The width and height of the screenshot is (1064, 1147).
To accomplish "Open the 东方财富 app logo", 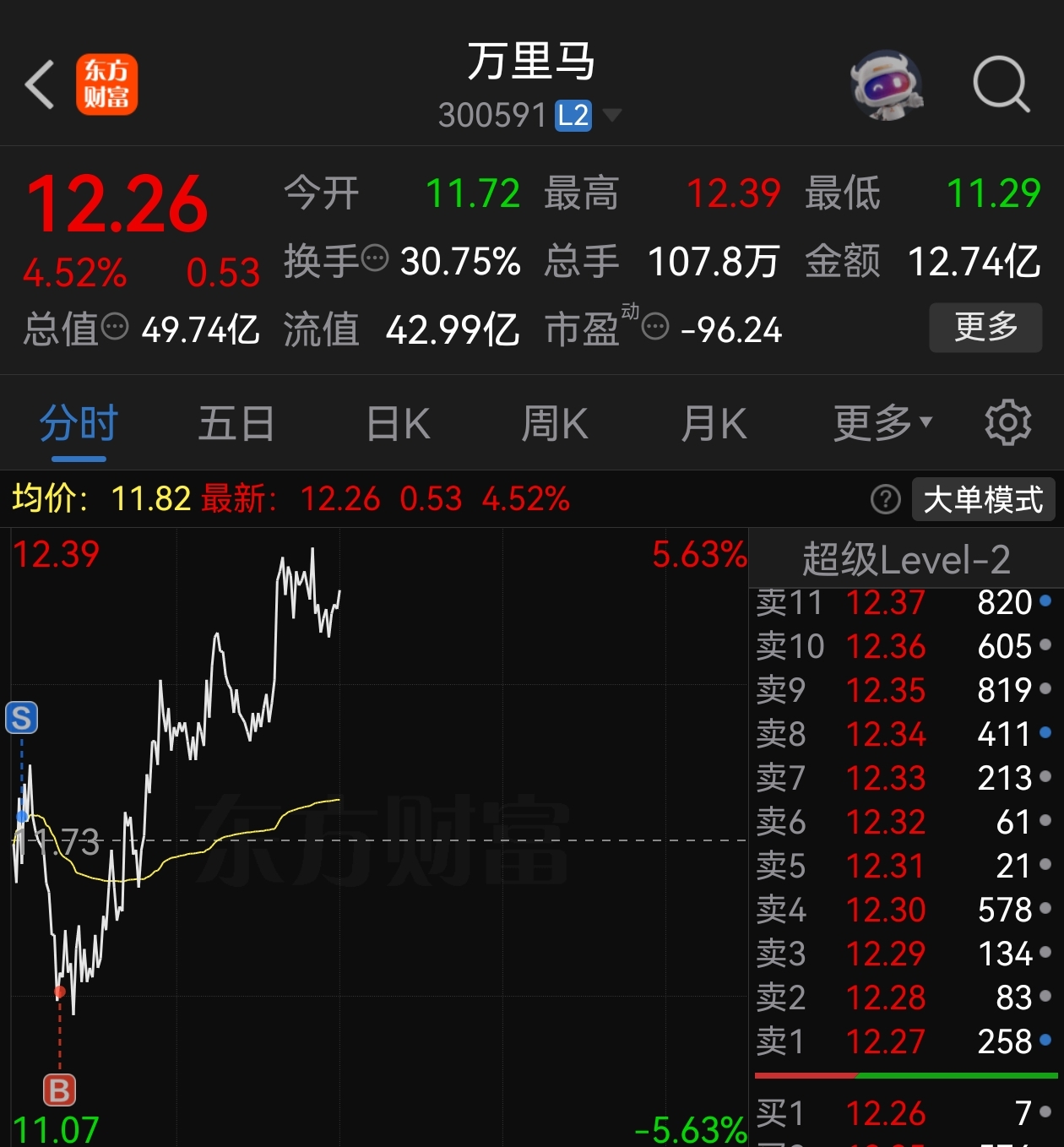I will click(x=106, y=85).
